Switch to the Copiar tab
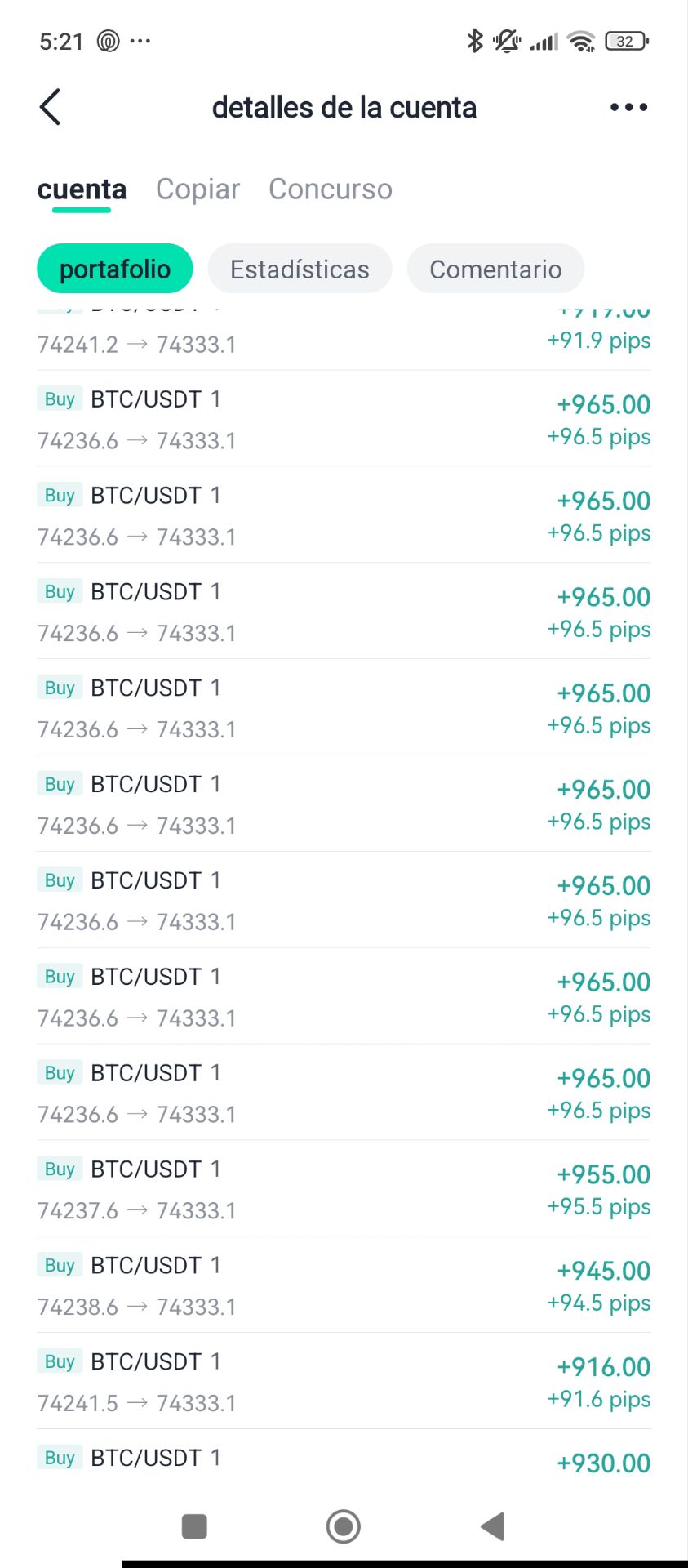Viewport: 688px width, 1568px height. [x=198, y=189]
